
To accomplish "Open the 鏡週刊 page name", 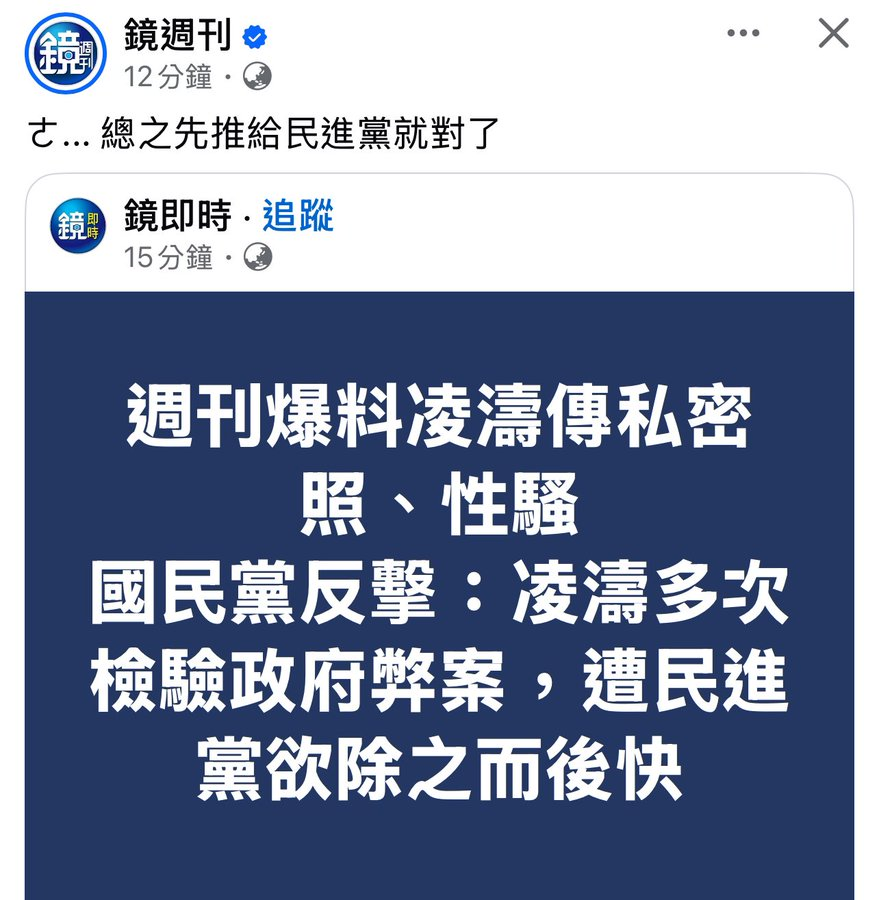I will 178,37.
